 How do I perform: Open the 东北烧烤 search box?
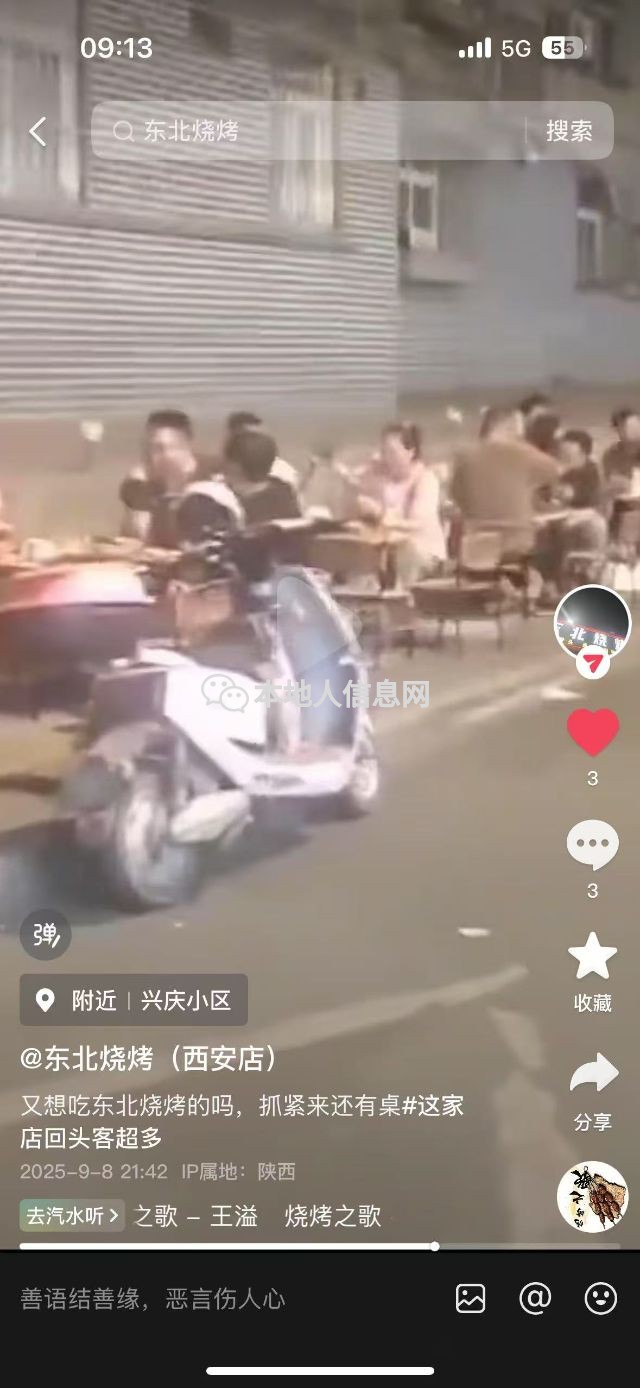point(310,131)
